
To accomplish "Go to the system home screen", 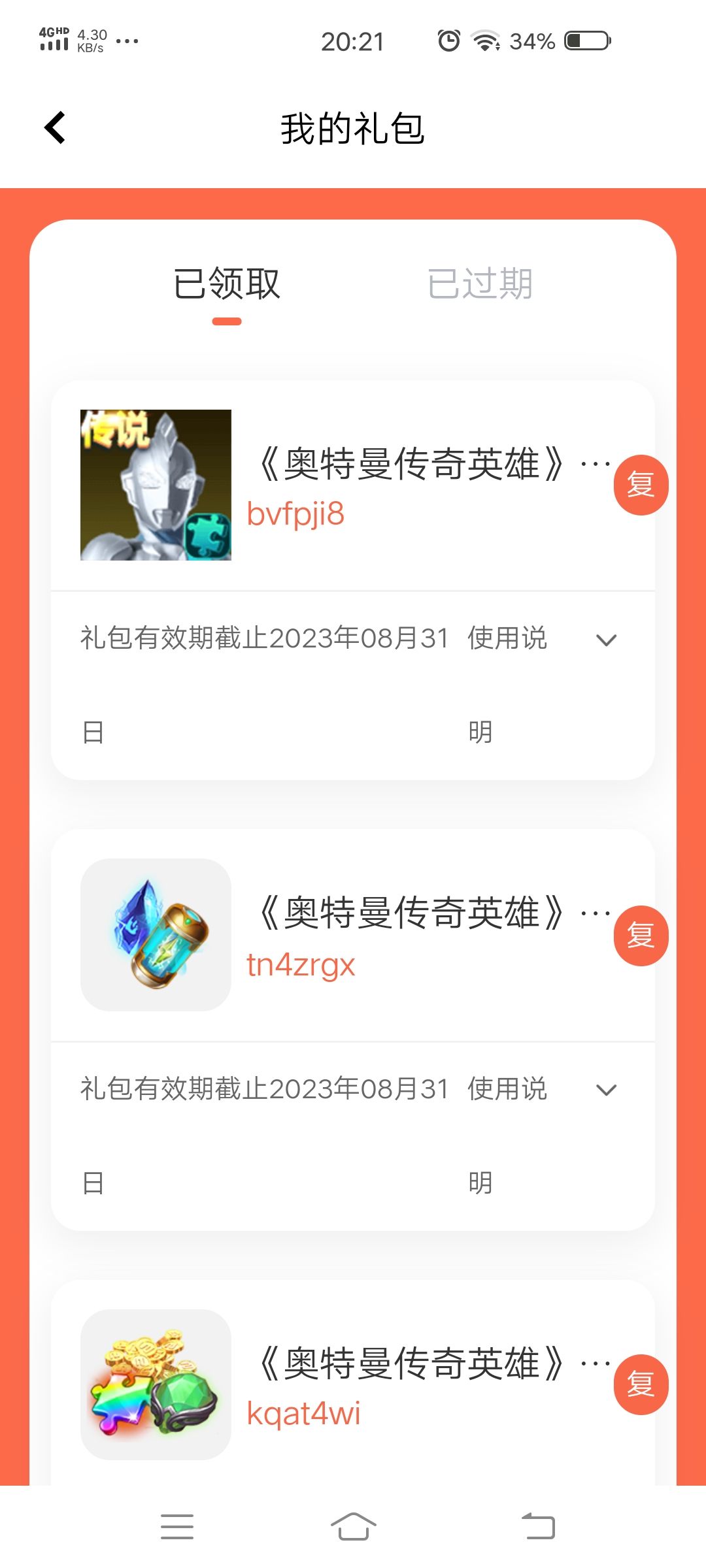I will [x=353, y=1527].
